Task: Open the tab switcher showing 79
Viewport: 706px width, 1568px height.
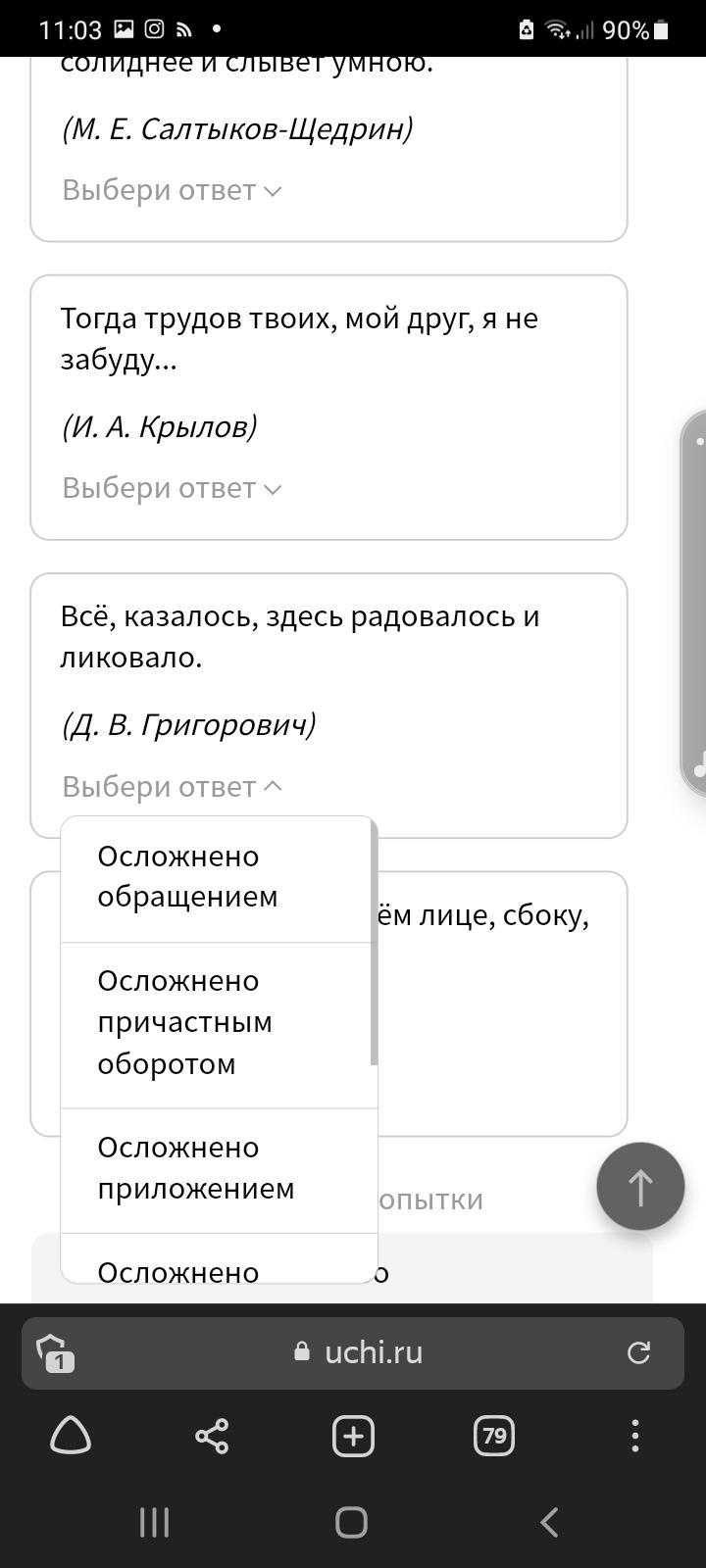Action: 494,1437
